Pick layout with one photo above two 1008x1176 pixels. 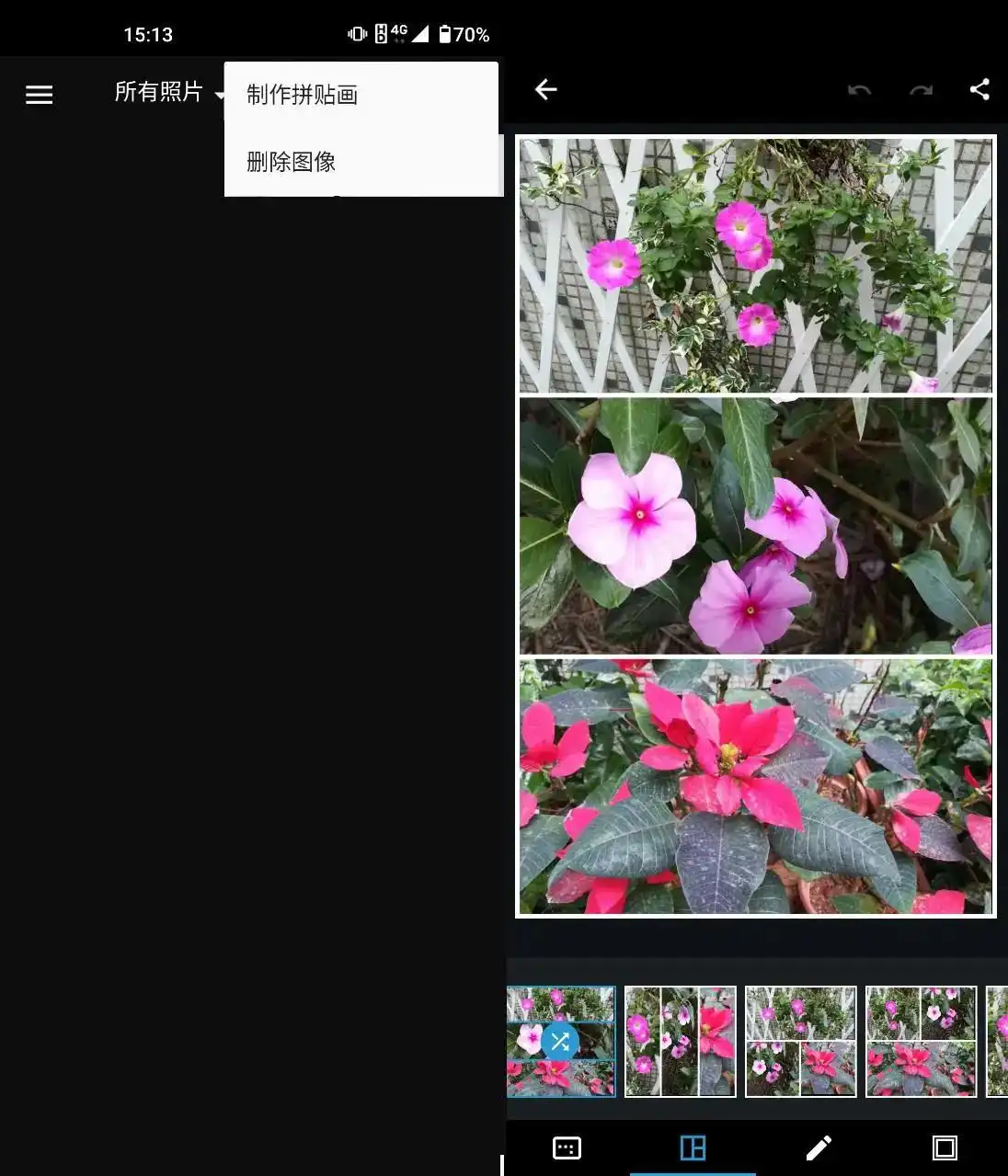[801, 1042]
